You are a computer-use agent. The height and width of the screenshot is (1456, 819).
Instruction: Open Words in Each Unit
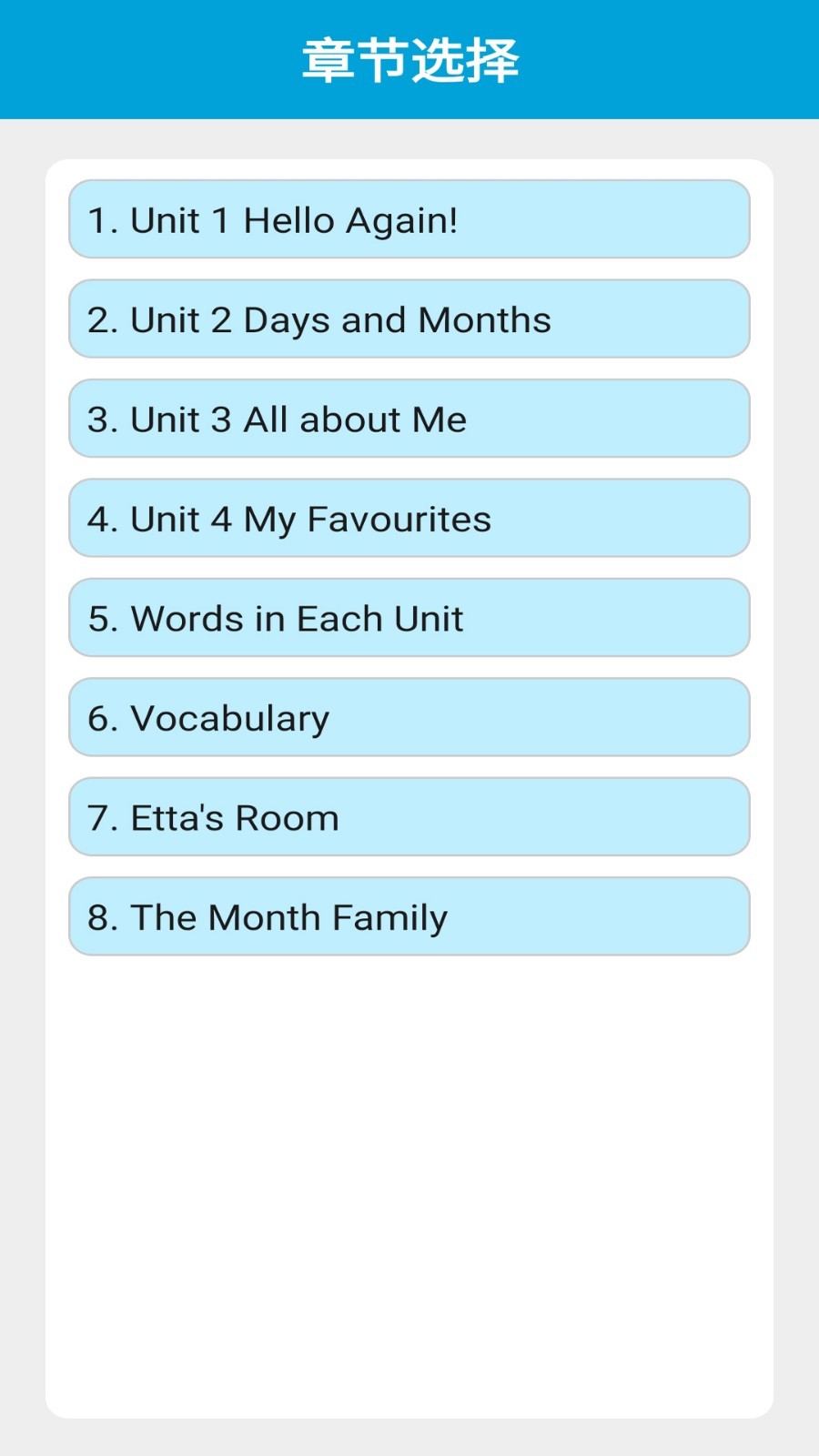(x=409, y=618)
